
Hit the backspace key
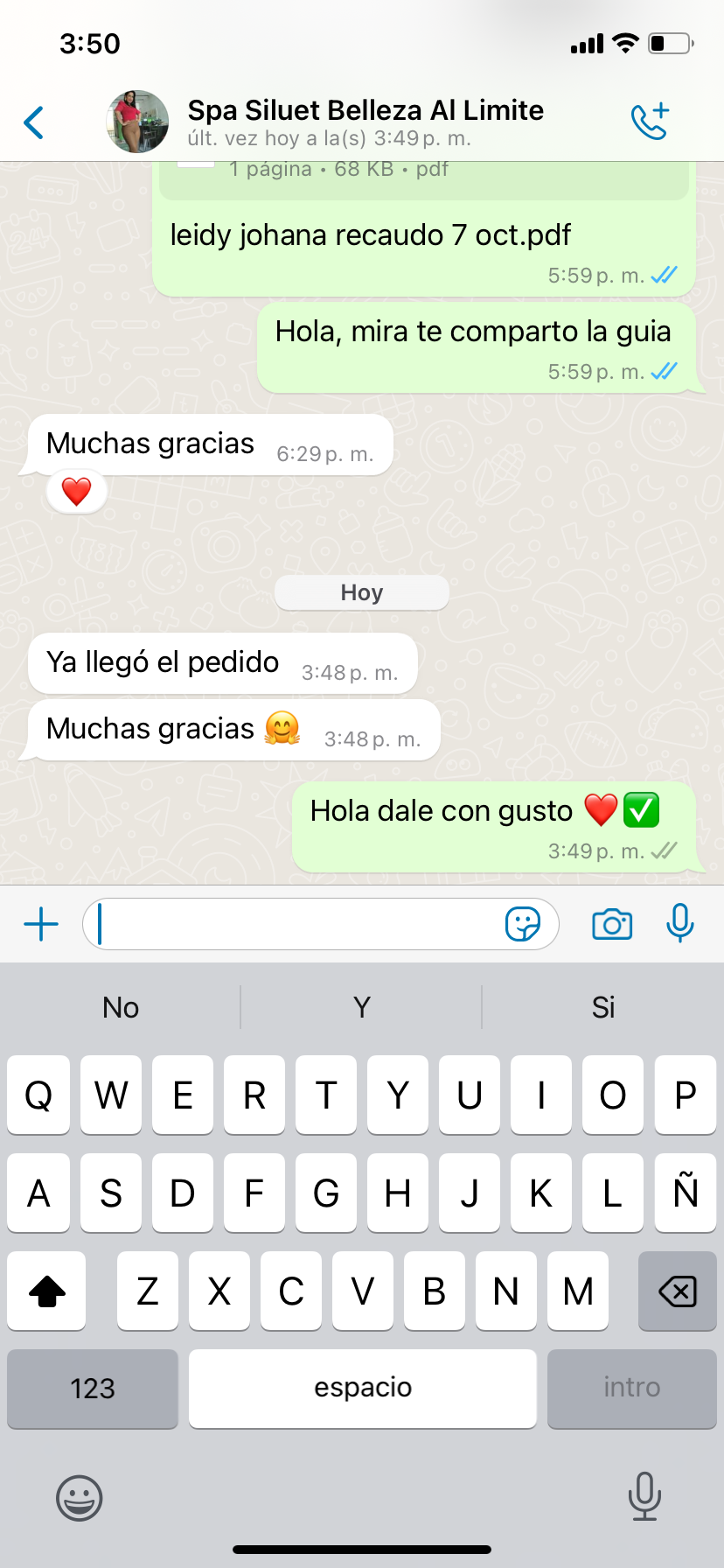pos(678,1291)
